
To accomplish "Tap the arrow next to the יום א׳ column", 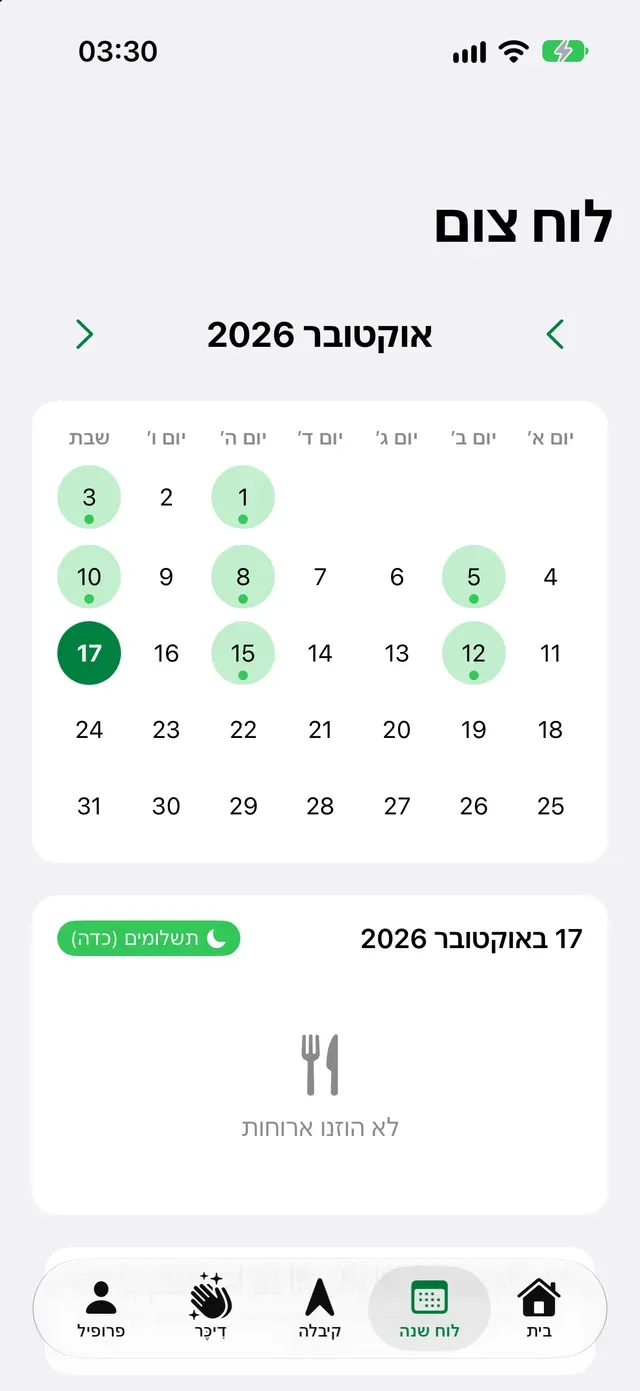I will (x=555, y=334).
